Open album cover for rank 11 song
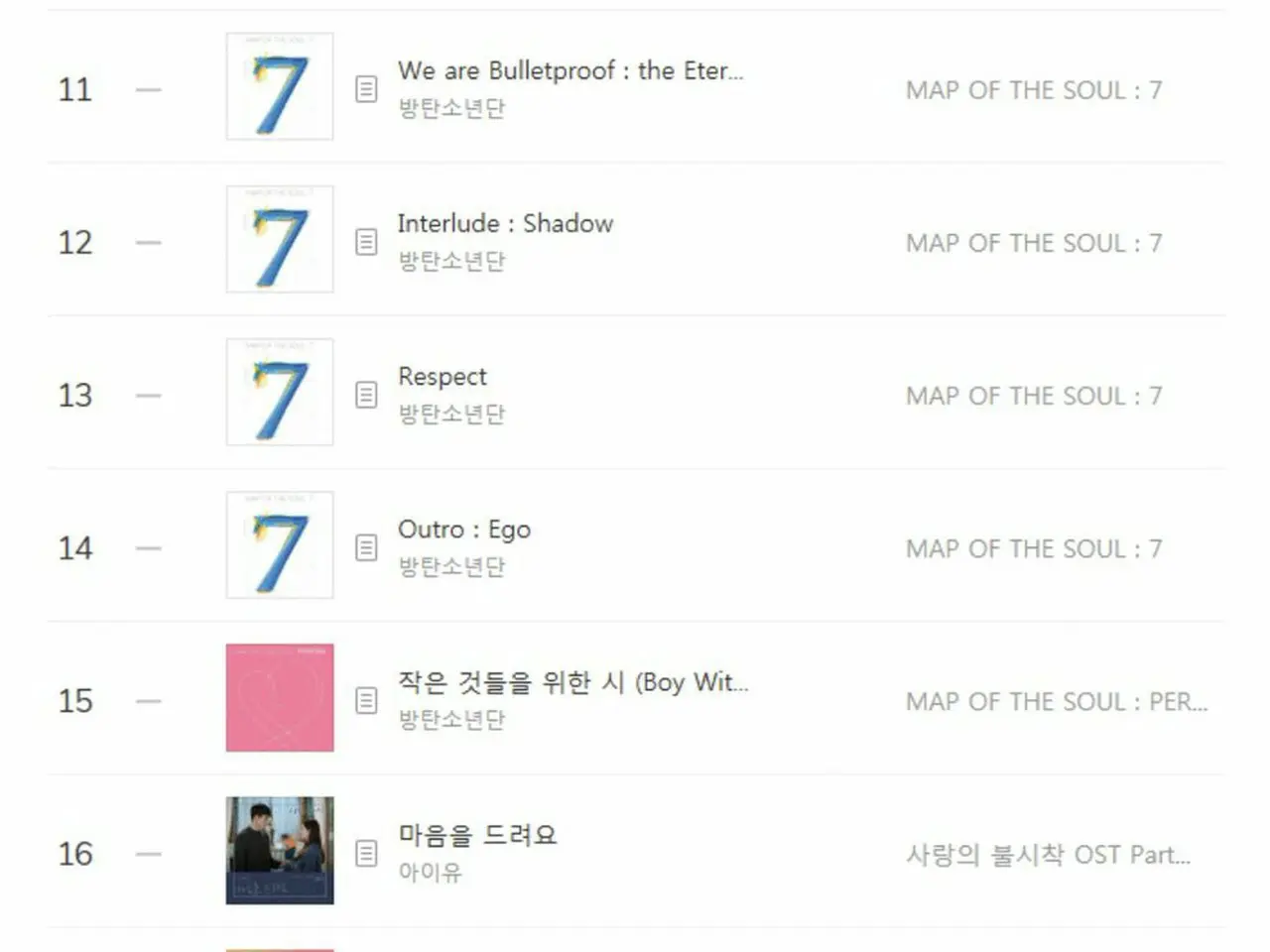The width and height of the screenshot is (1270, 952). (280, 86)
